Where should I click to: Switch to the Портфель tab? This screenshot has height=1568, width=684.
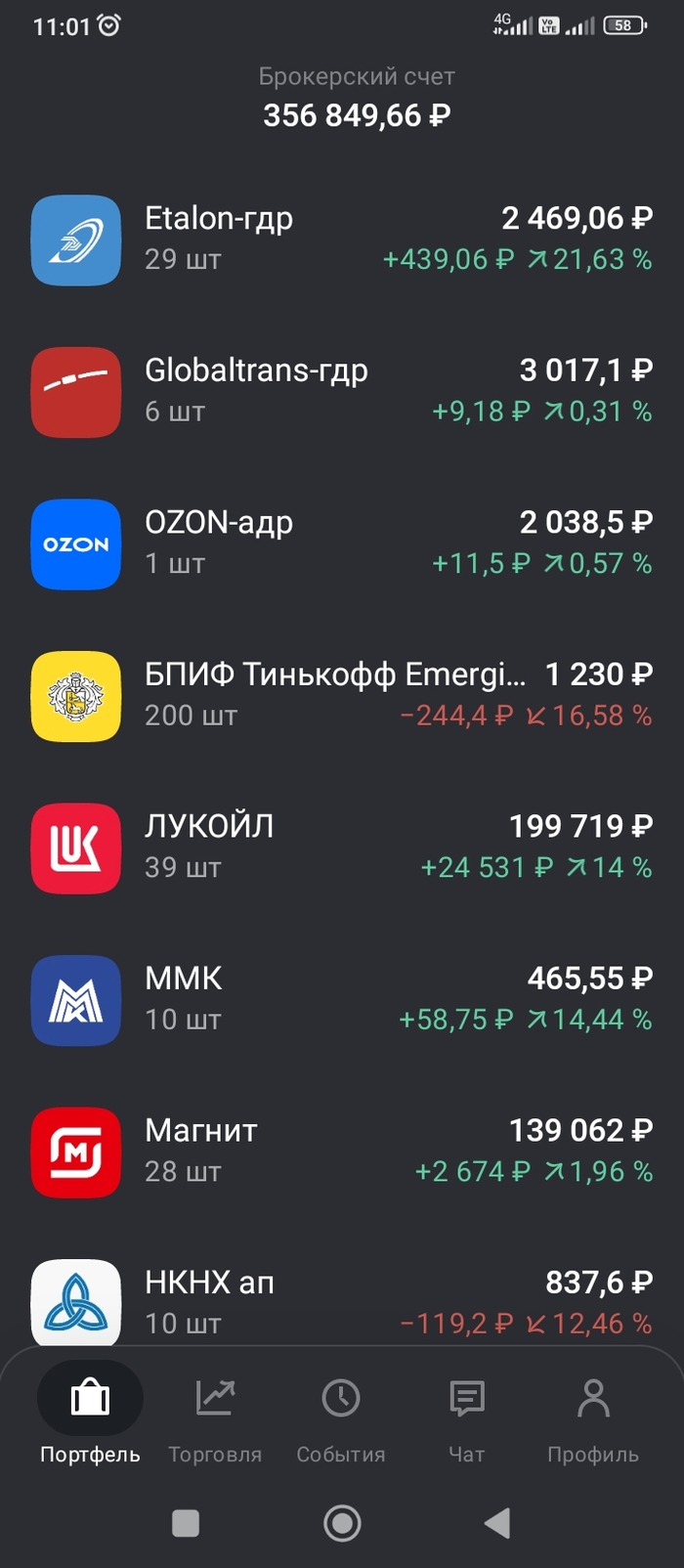(x=90, y=1416)
